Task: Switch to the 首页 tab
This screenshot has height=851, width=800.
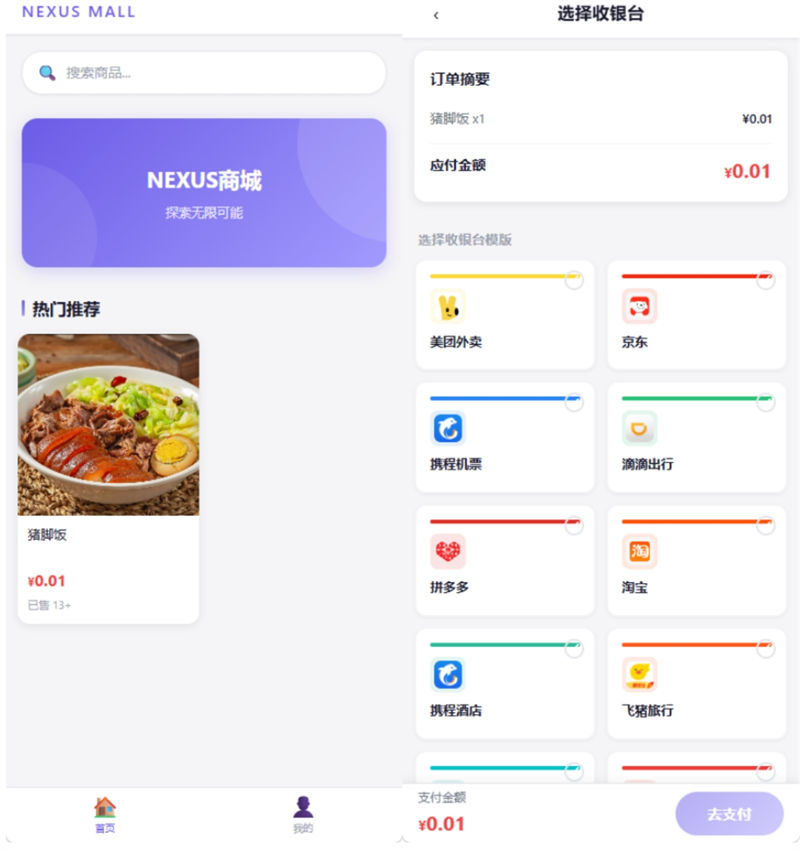Action: 105,814
